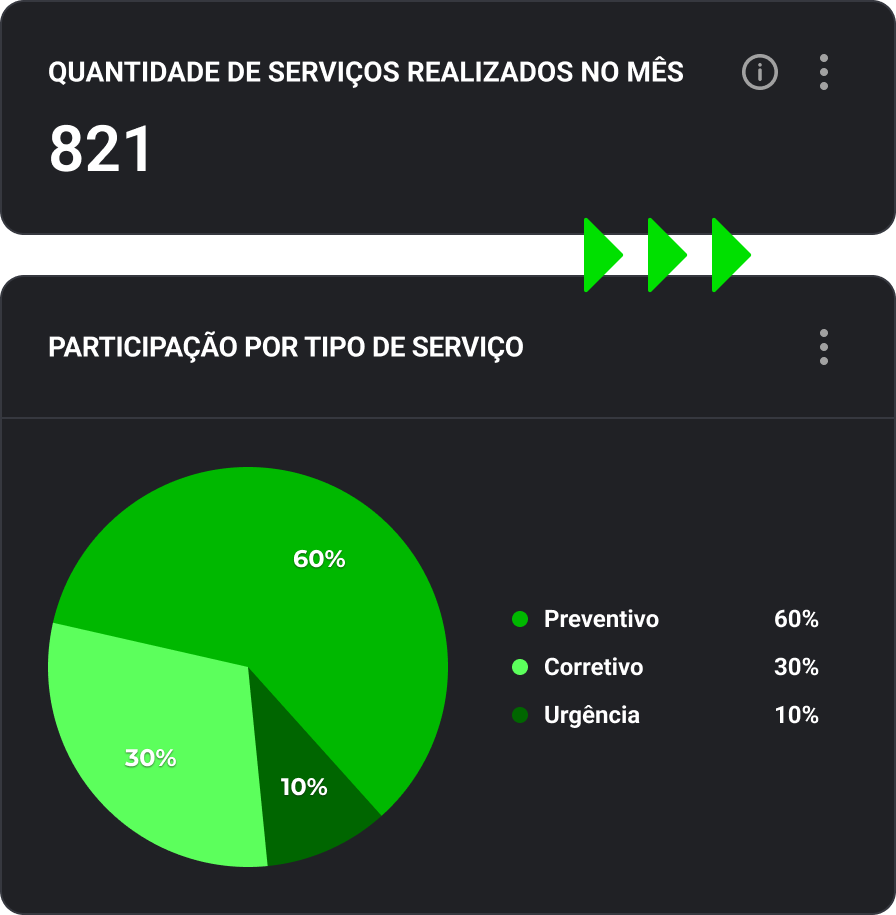Toggle the Corretivo series in the legend
The image size is (896, 915).
(594, 667)
